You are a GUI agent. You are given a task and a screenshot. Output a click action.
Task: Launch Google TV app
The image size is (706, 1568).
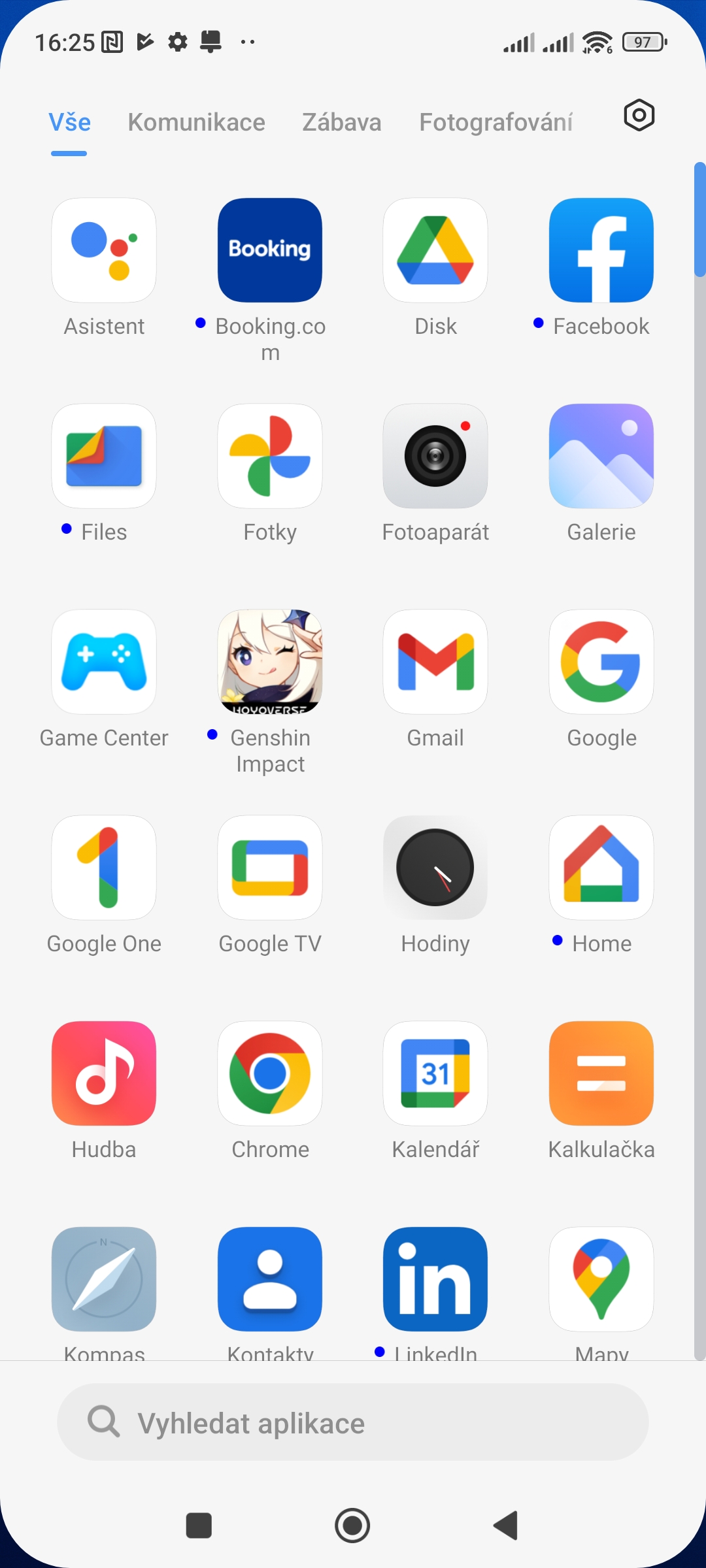pos(270,868)
